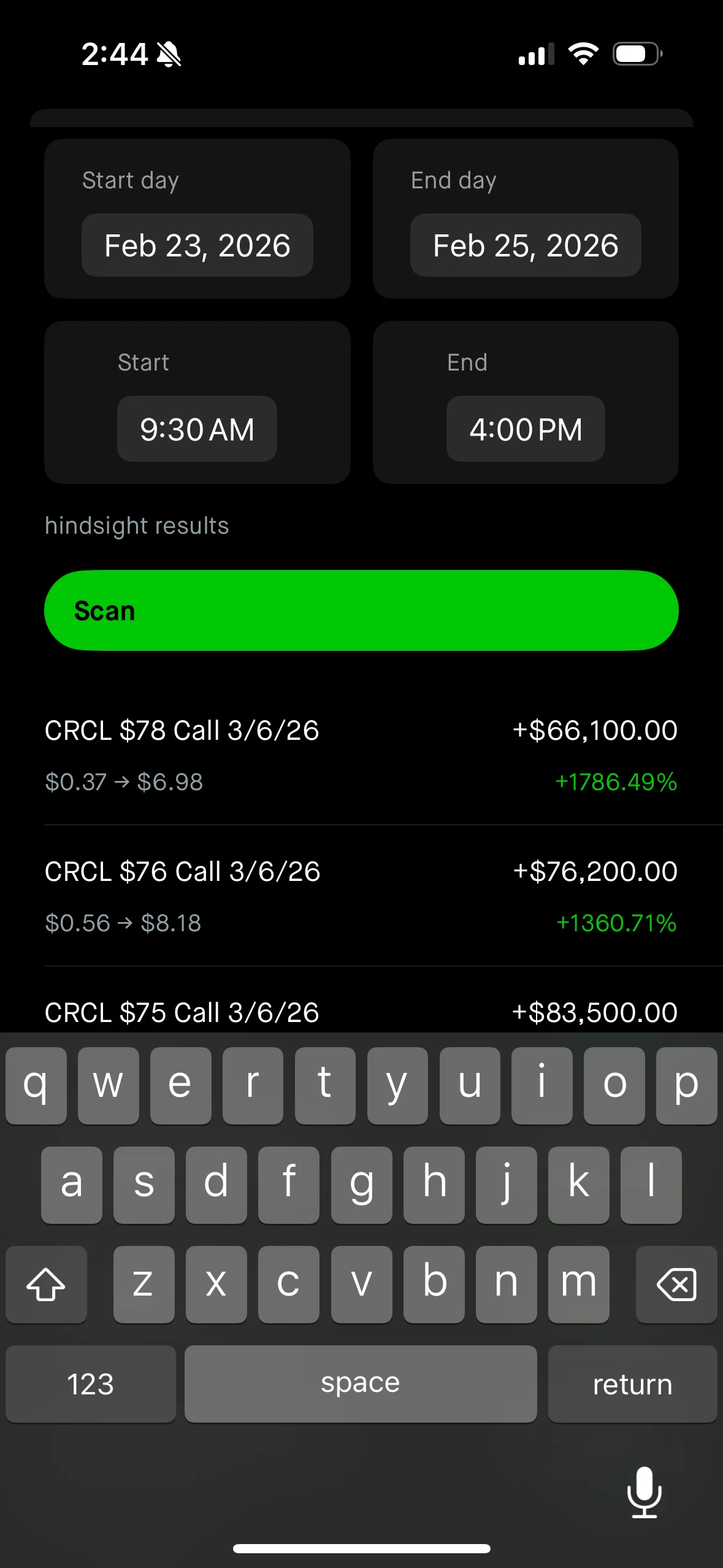Tap the keyboard backspace key
Screen dimensions: 723x1568
(x=676, y=1284)
